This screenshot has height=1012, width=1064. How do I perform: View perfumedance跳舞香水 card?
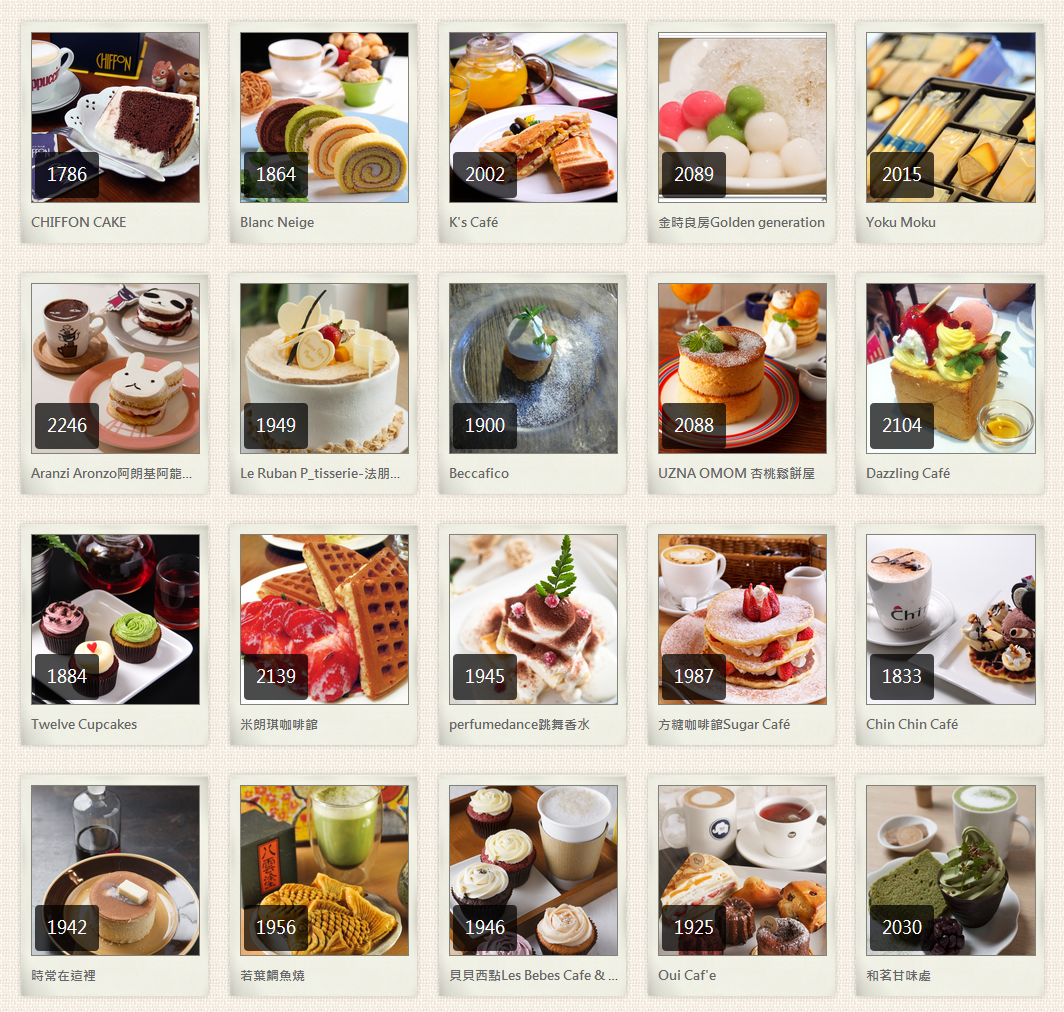(533, 635)
